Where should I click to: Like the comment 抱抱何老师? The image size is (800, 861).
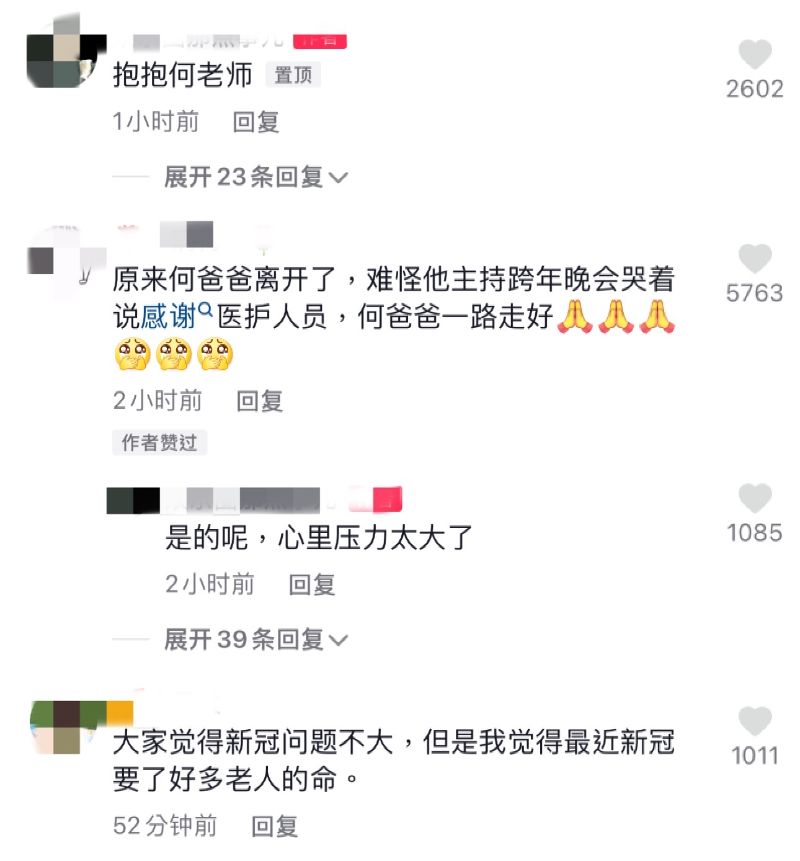click(x=755, y=54)
